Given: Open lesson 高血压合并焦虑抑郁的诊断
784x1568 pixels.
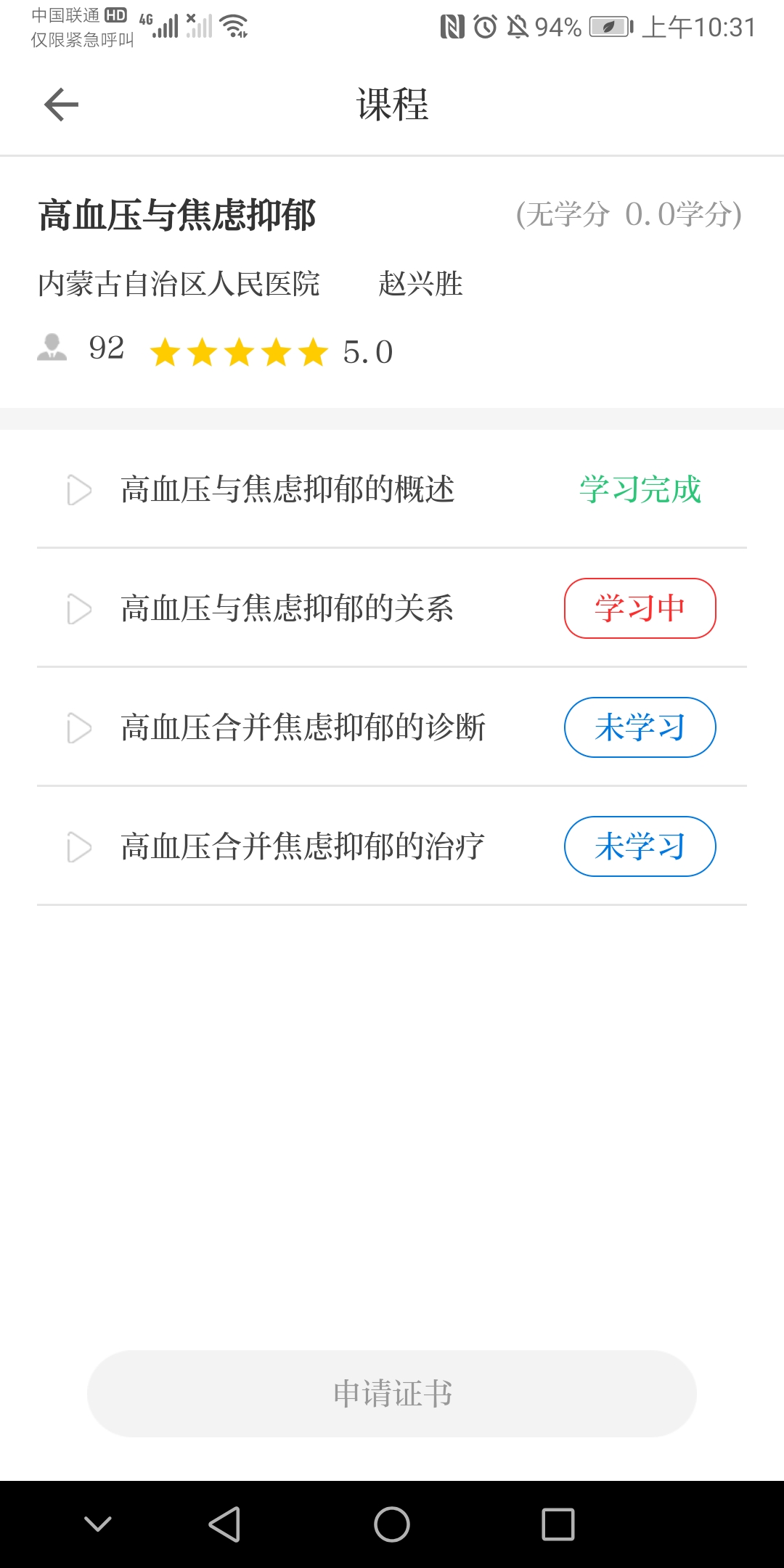Looking at the screenshot, I should (303, 727).
